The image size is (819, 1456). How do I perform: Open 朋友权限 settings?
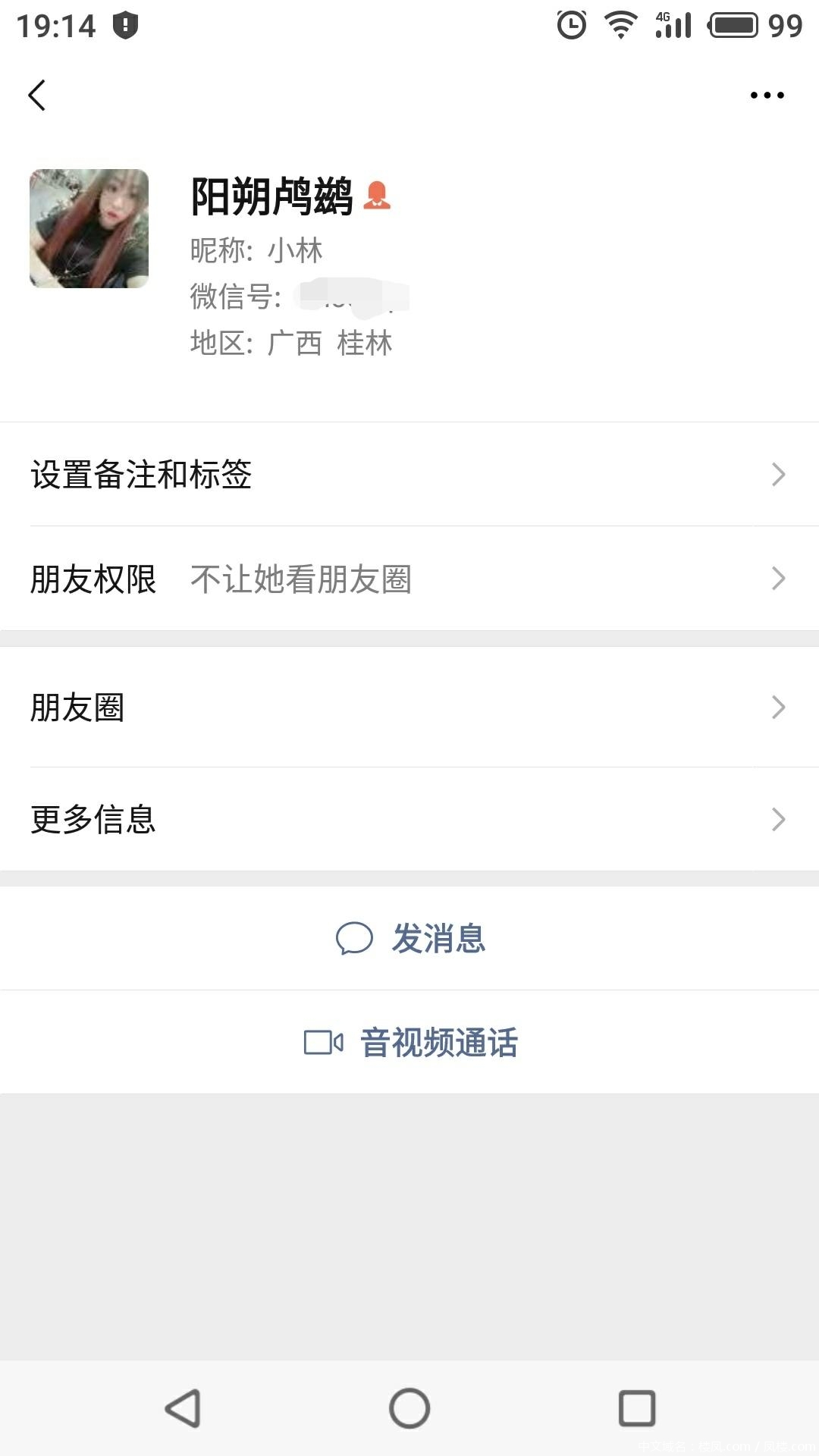pos(409,579)
